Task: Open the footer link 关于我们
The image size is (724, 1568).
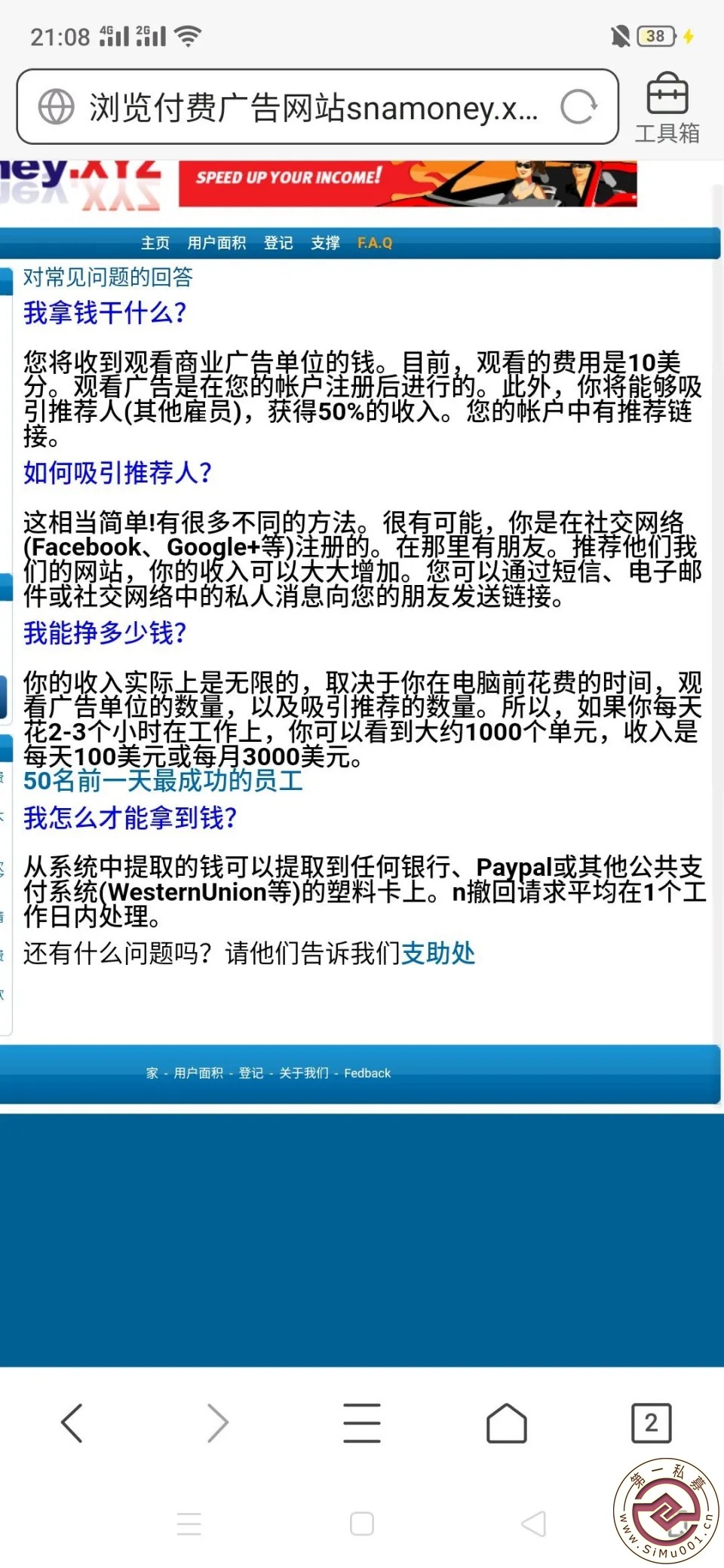Action: [303, 1073]
